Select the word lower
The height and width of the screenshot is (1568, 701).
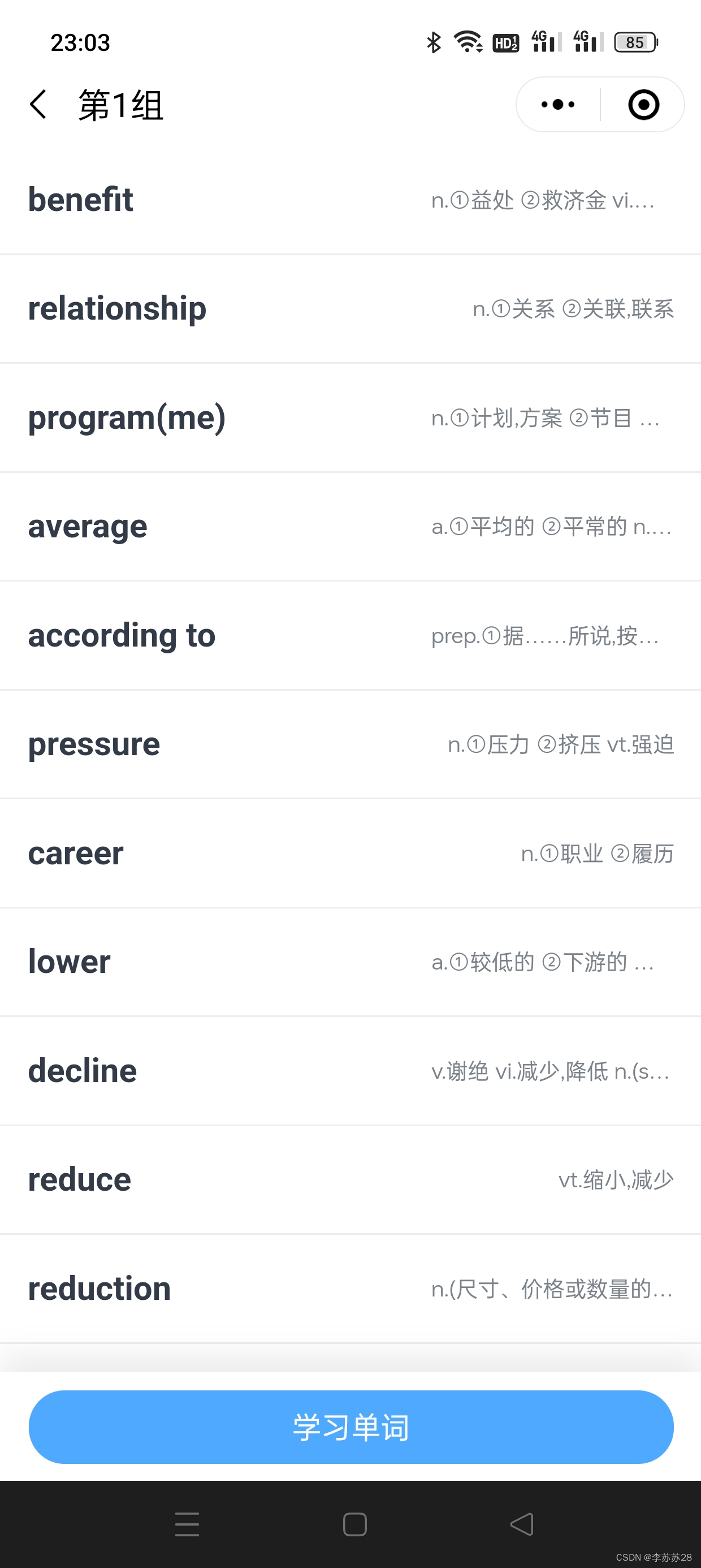click(x=350, y=962)
